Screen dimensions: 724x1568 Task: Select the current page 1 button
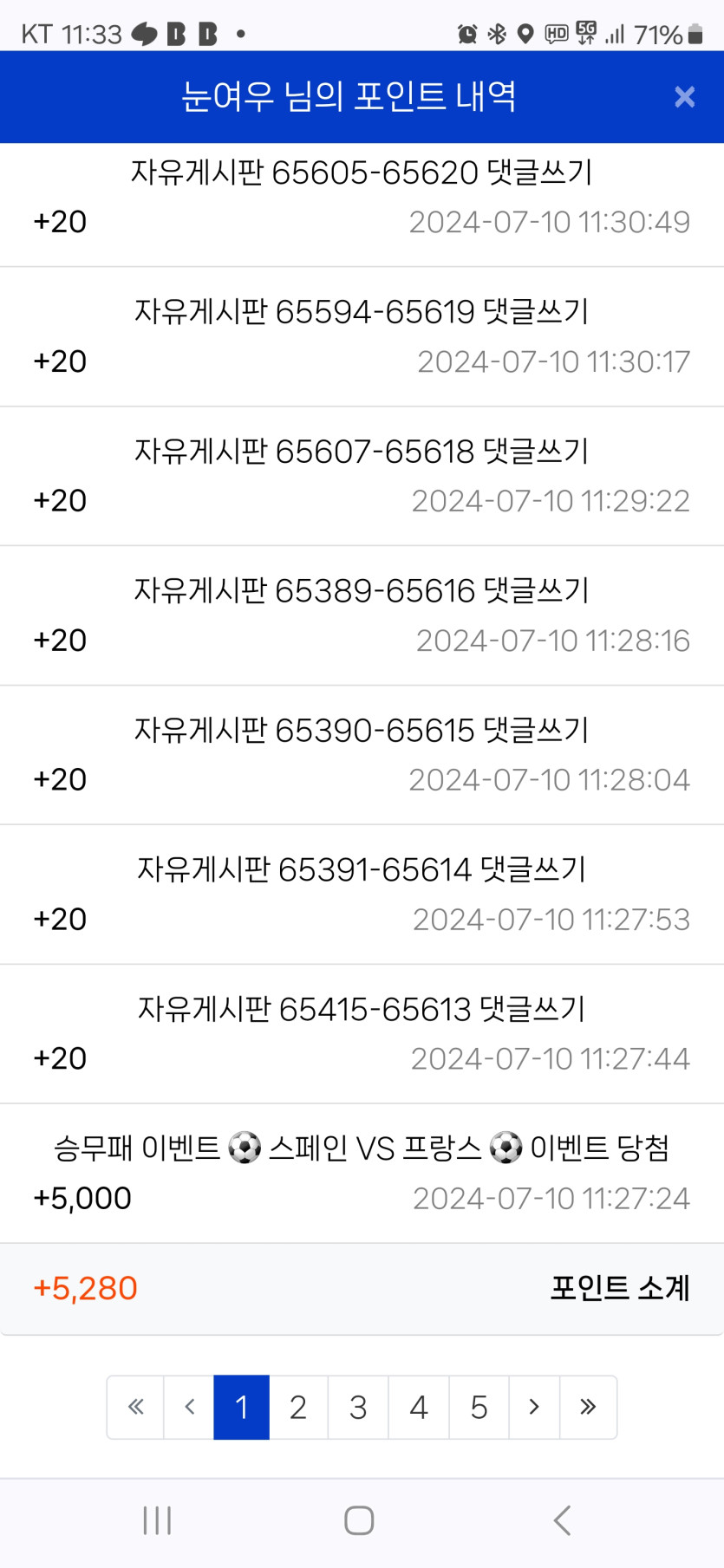pos(242,1407)
